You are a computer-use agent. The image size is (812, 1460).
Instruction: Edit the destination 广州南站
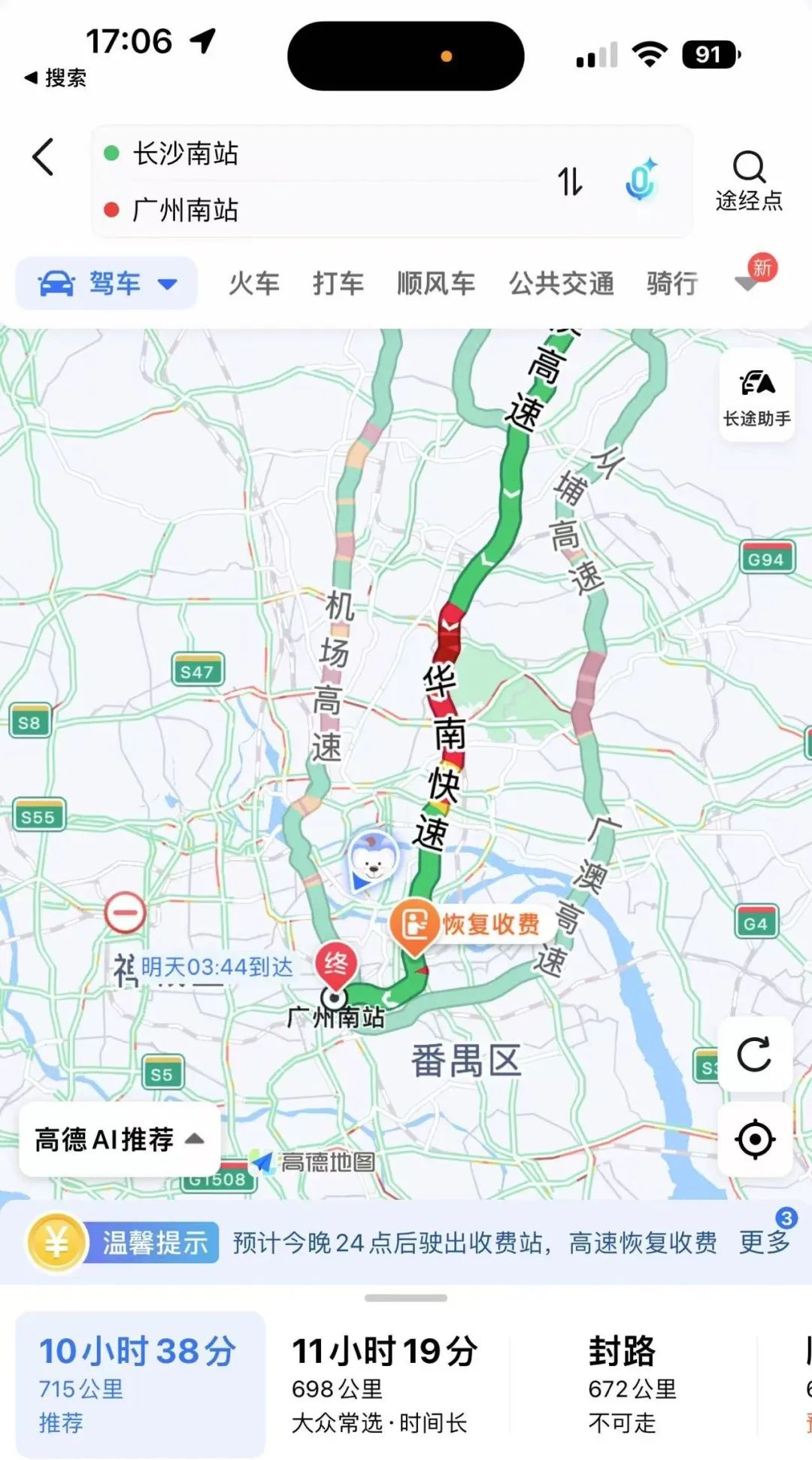coord(316,210)
